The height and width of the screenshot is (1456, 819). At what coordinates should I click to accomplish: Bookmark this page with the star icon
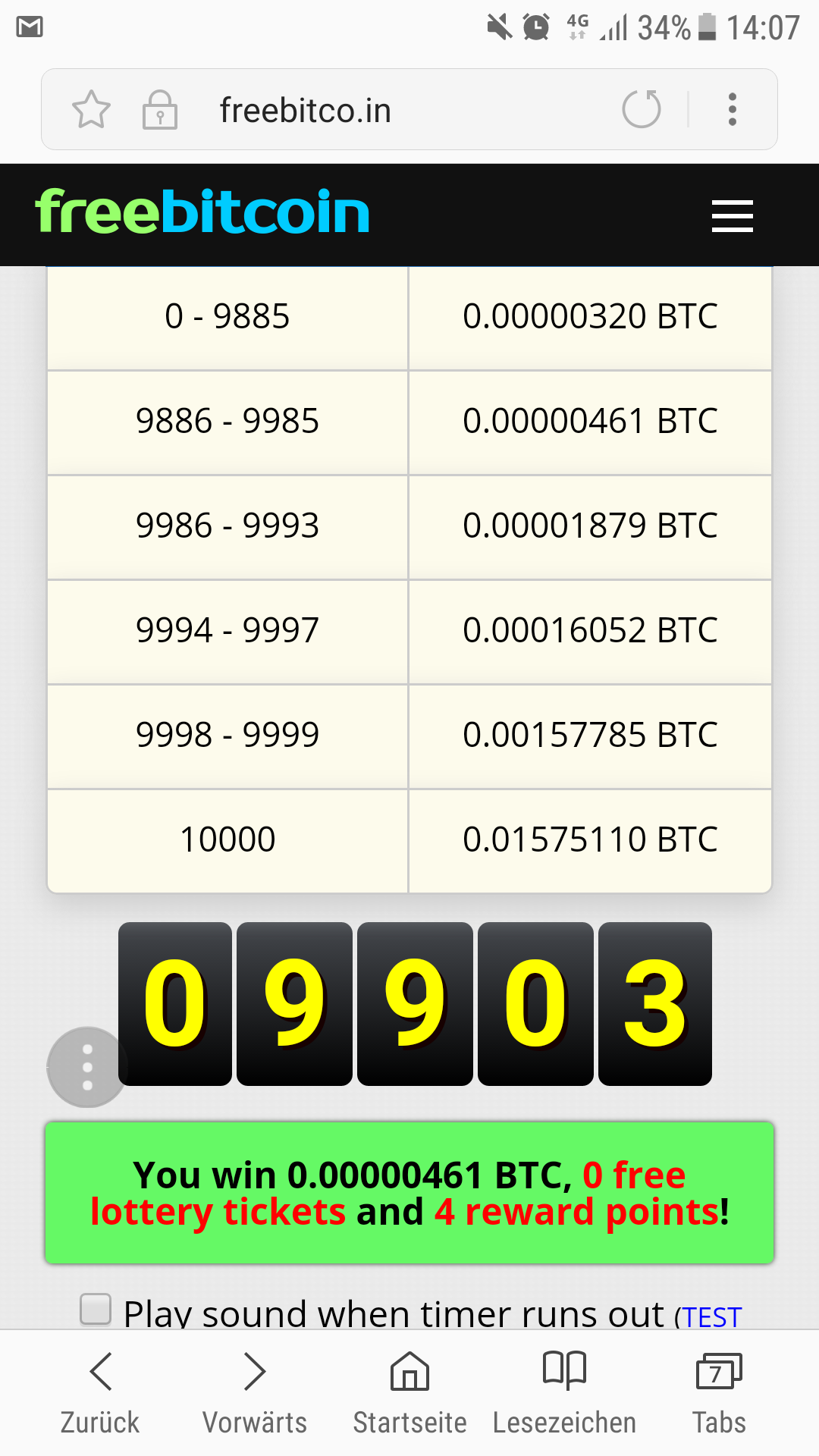pyautogui.click(x=91, y=110)
